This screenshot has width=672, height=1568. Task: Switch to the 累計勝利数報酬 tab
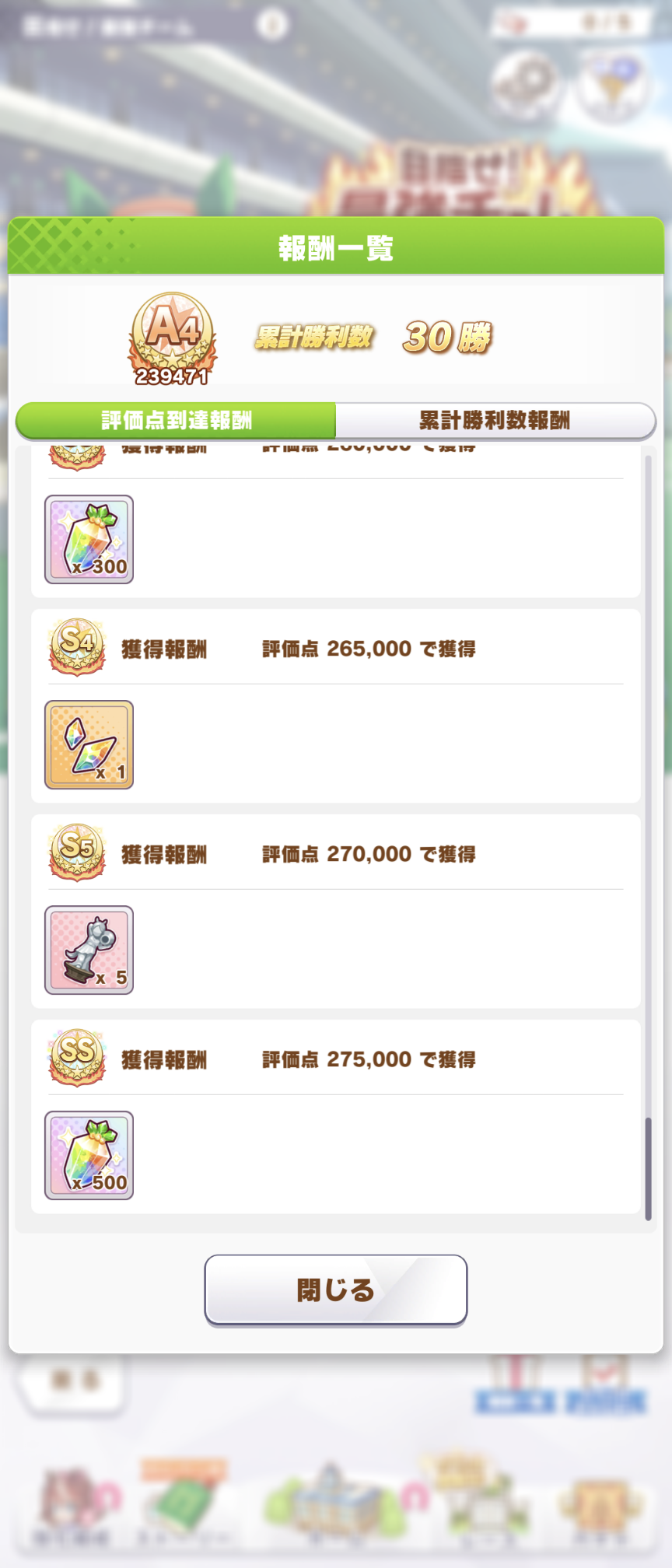coord(495,421)
